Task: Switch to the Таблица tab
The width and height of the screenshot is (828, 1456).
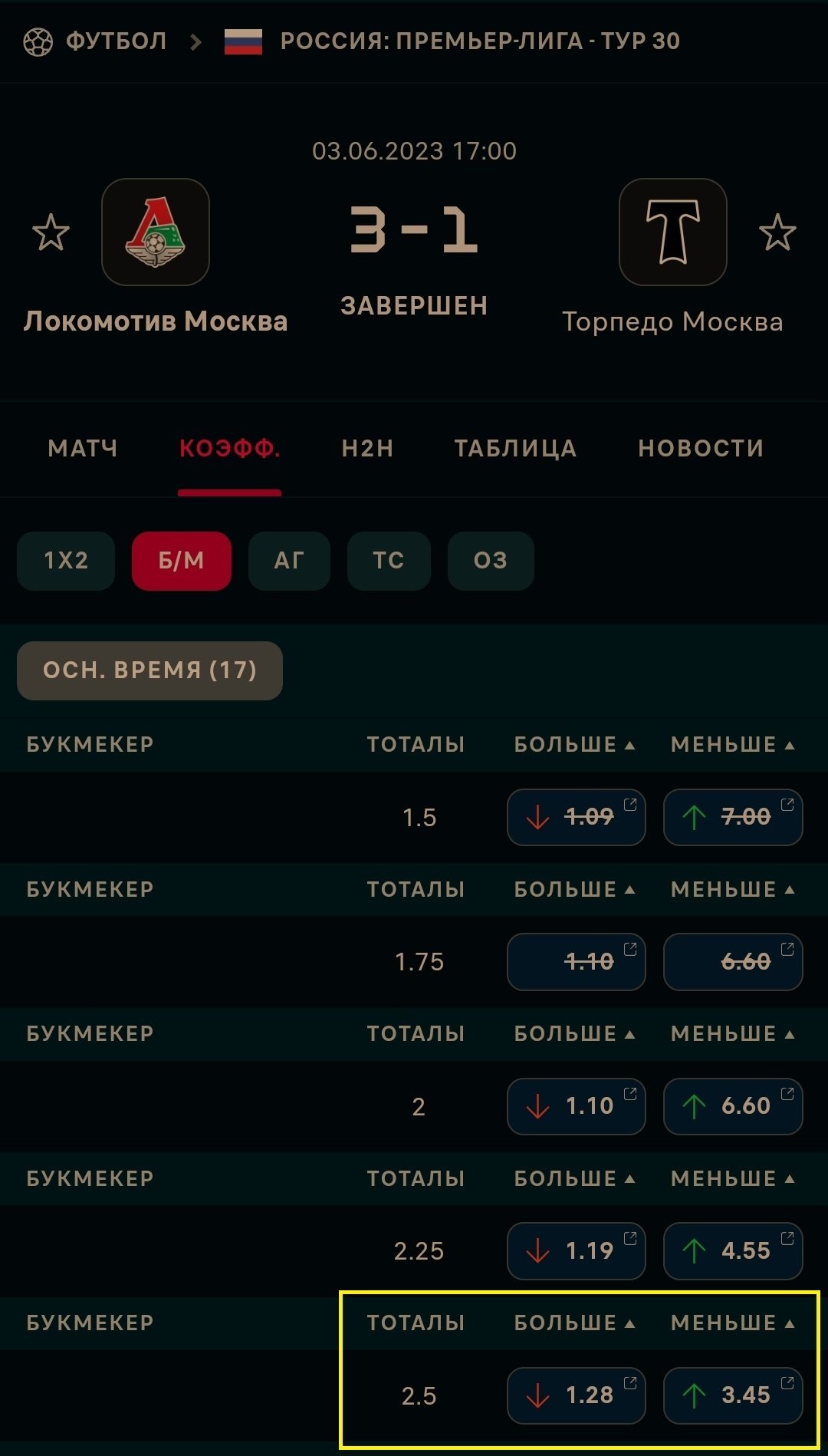Action: [x=515, y=448]
